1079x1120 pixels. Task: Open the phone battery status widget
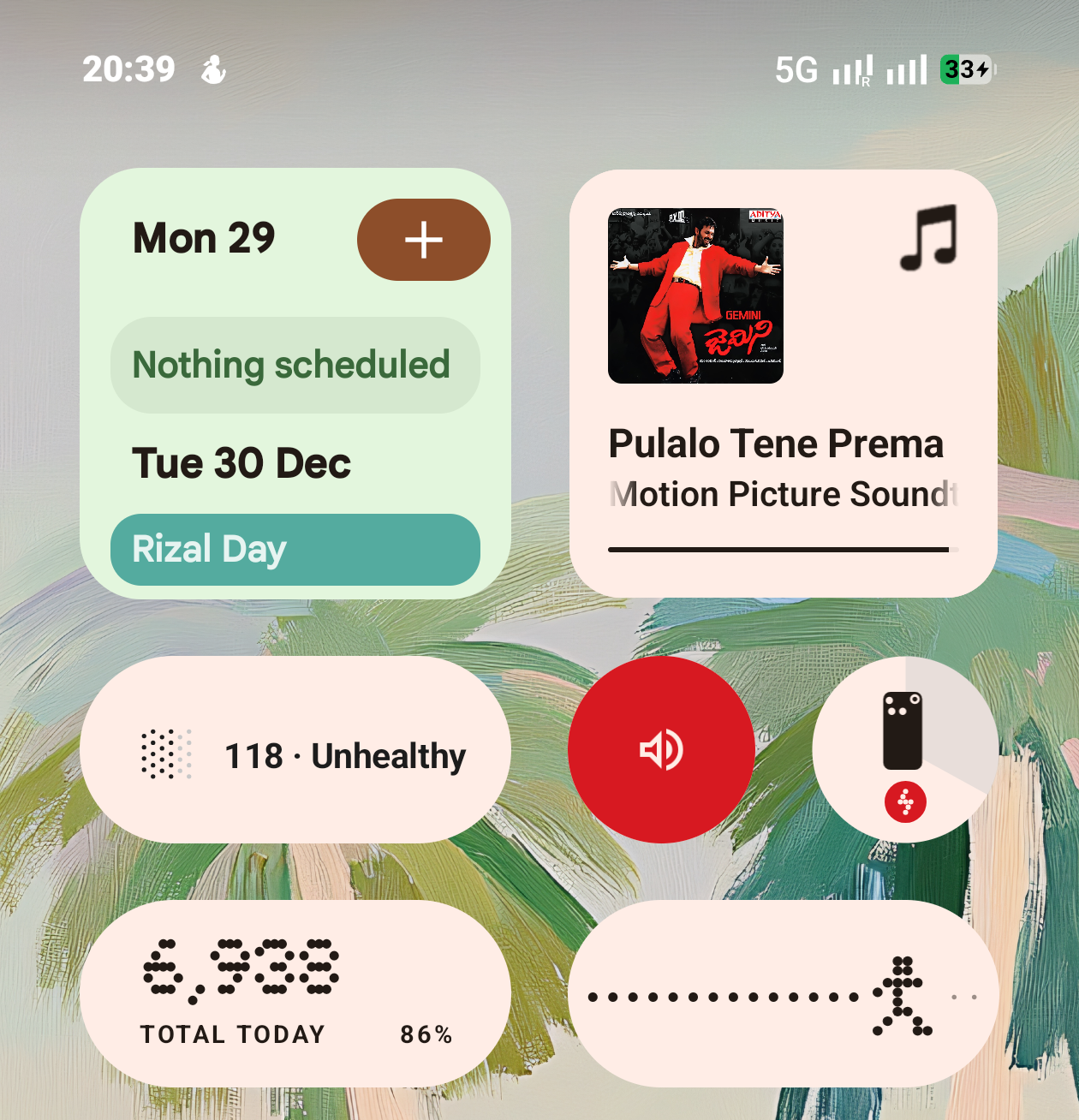coord(904,750)
